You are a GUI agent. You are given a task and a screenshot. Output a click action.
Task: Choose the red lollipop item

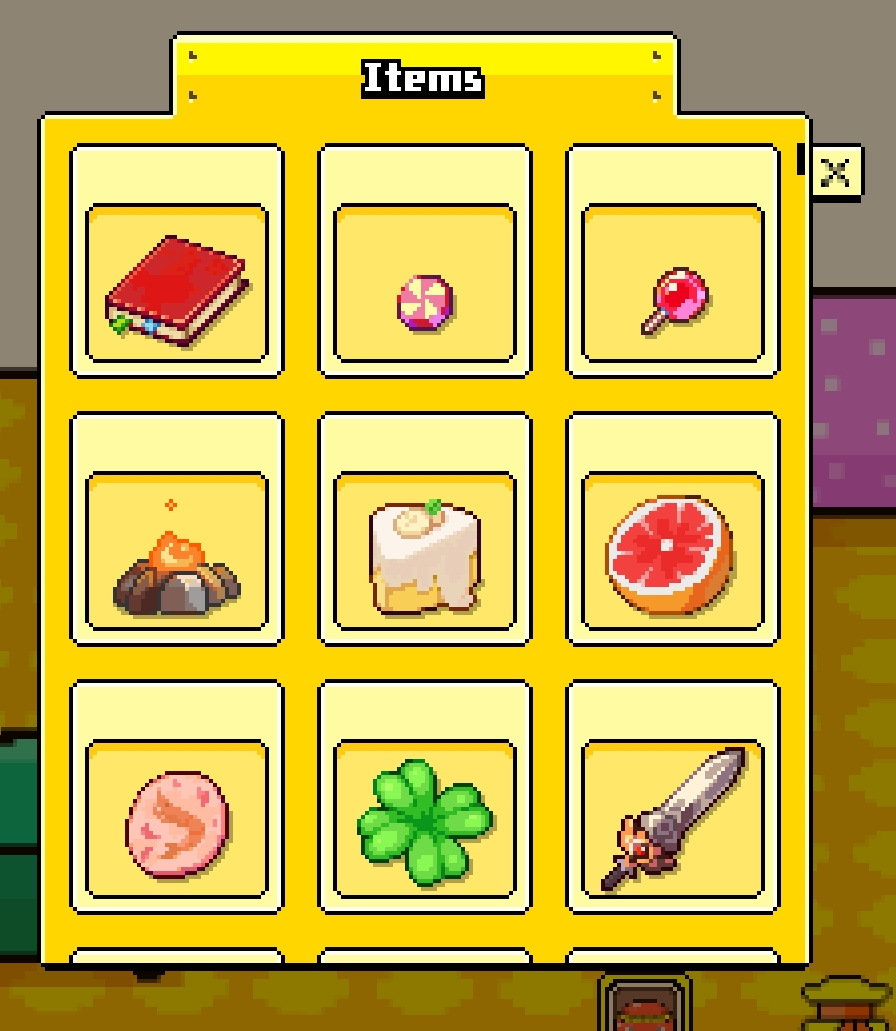coord(673,299)
